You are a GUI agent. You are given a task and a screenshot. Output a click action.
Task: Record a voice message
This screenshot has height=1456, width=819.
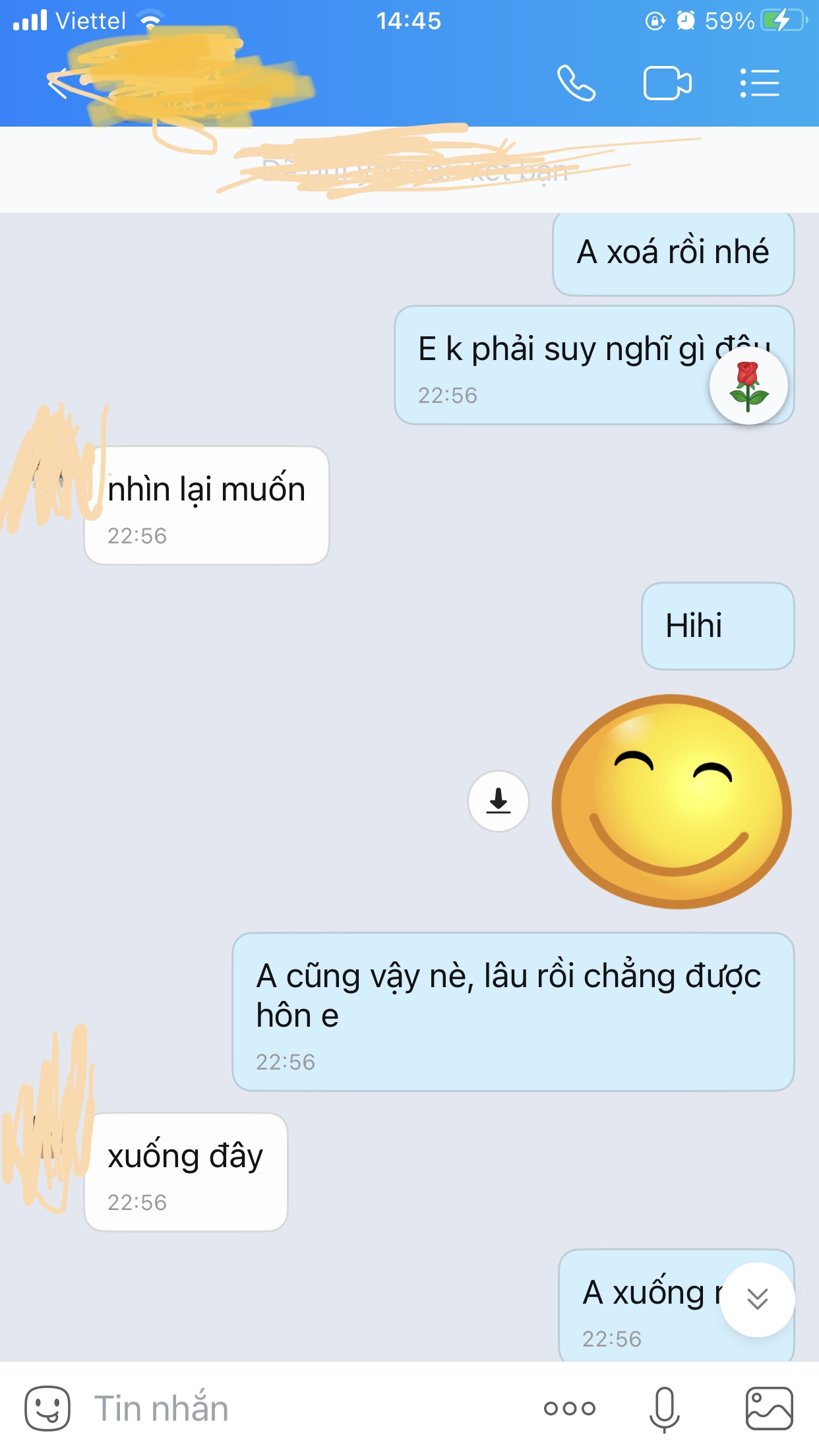[664, 1409]
